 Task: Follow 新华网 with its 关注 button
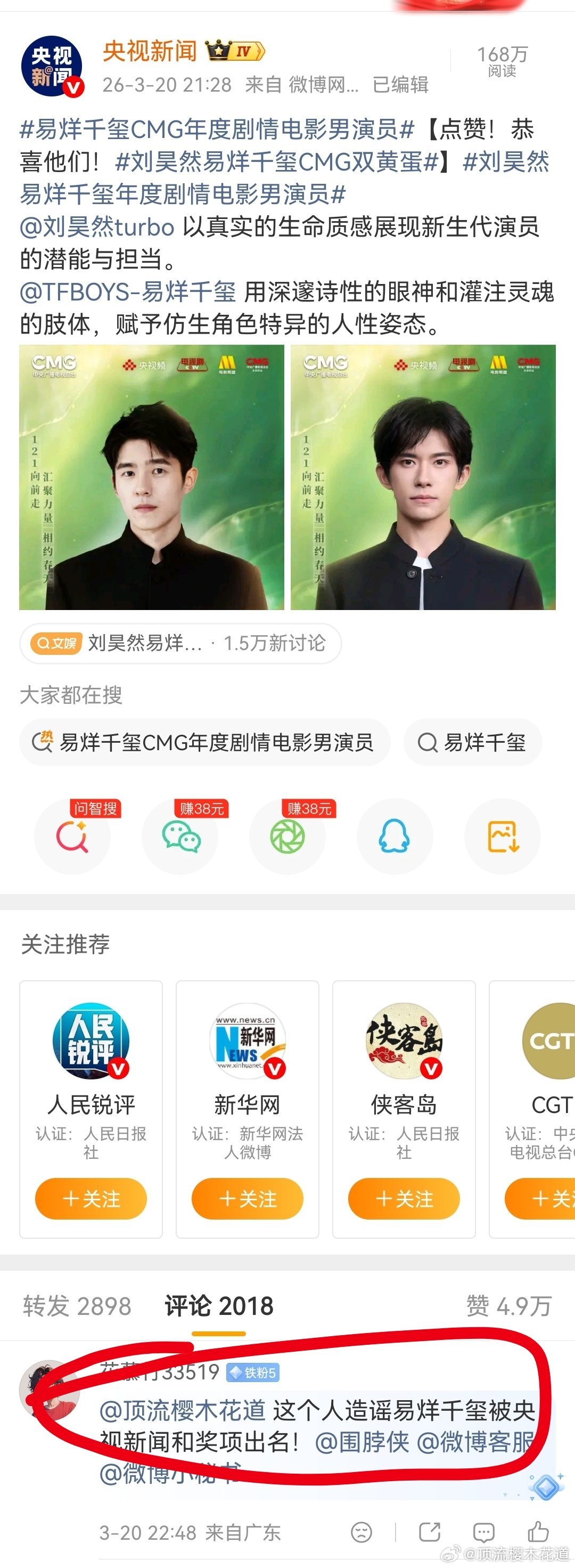tap(246, 1199)
